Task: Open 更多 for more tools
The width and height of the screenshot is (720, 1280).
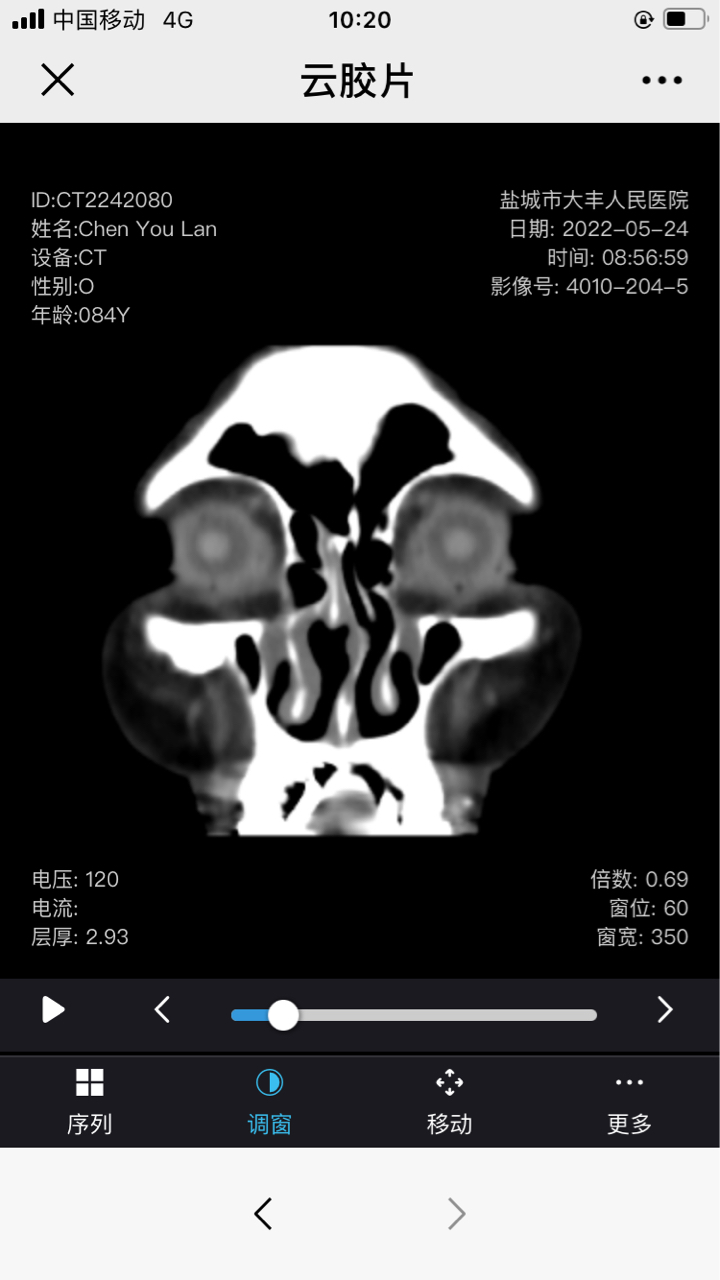Action: pyautogui.click(x=629, y=1100)
